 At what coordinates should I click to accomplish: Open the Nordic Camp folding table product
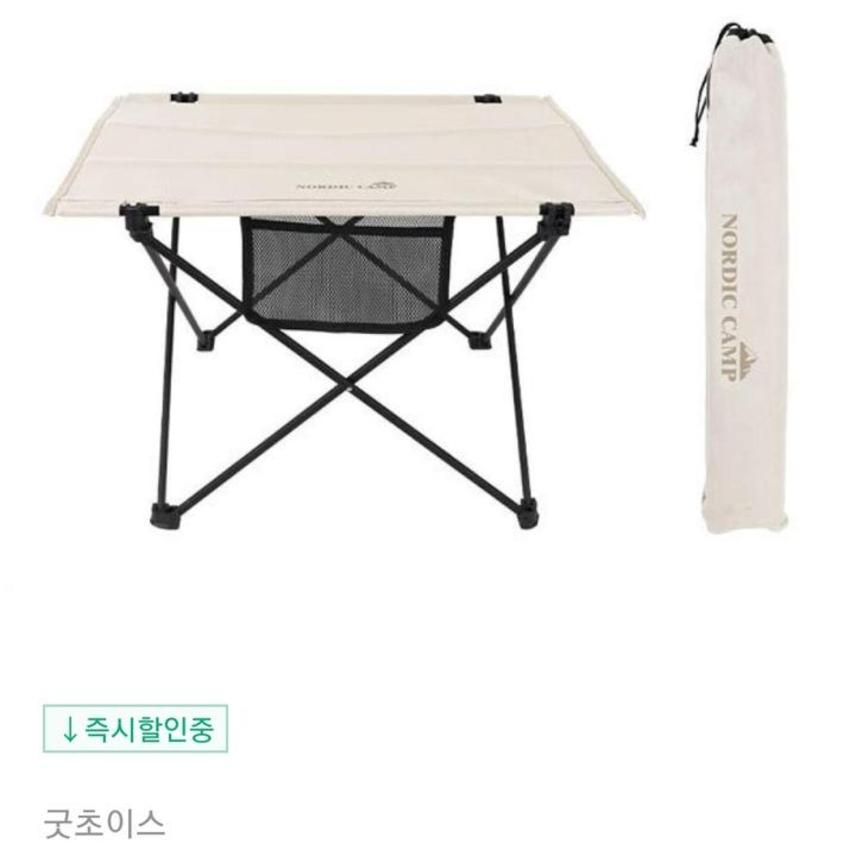[380, 300]
